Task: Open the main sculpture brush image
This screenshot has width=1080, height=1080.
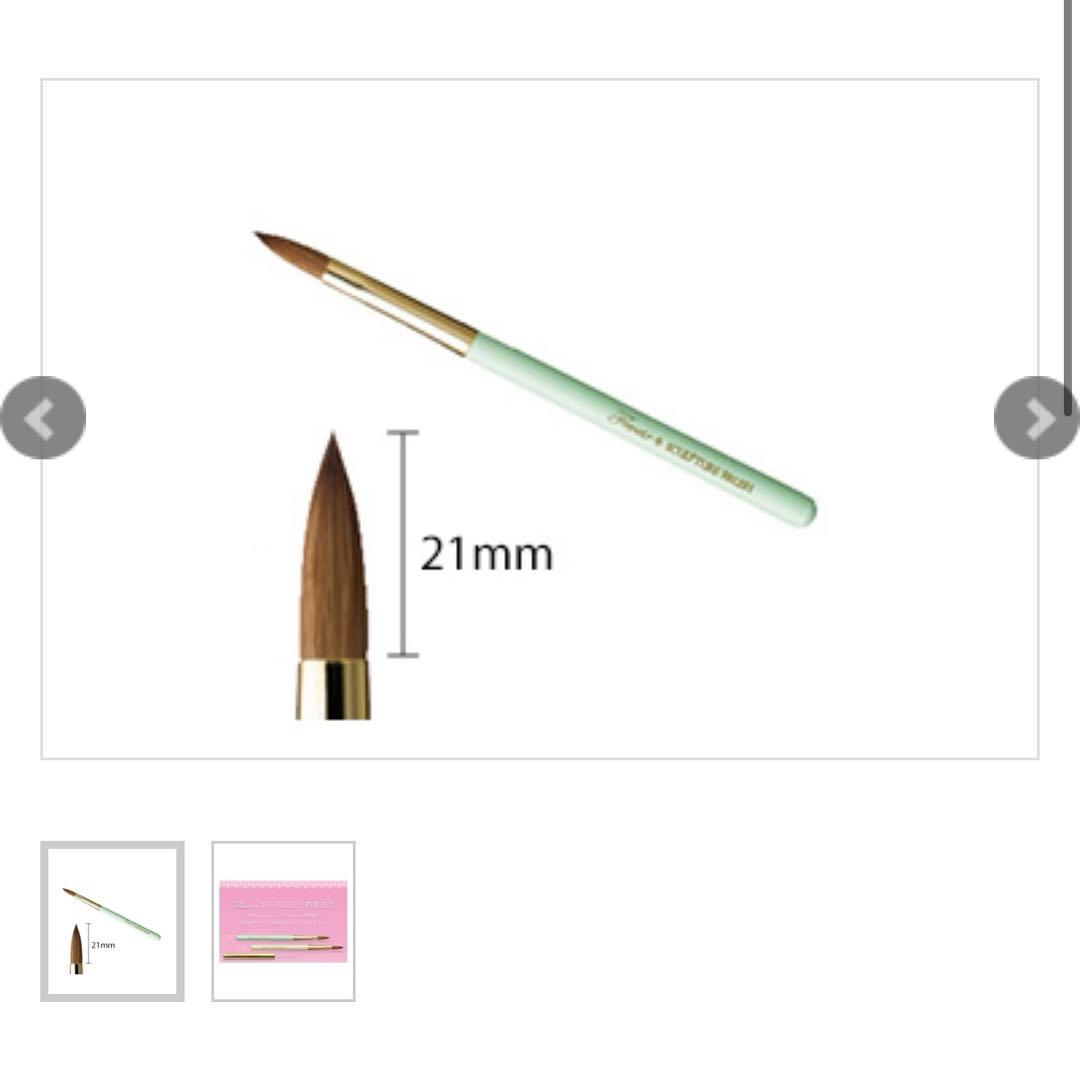Action: pos(539,418)
